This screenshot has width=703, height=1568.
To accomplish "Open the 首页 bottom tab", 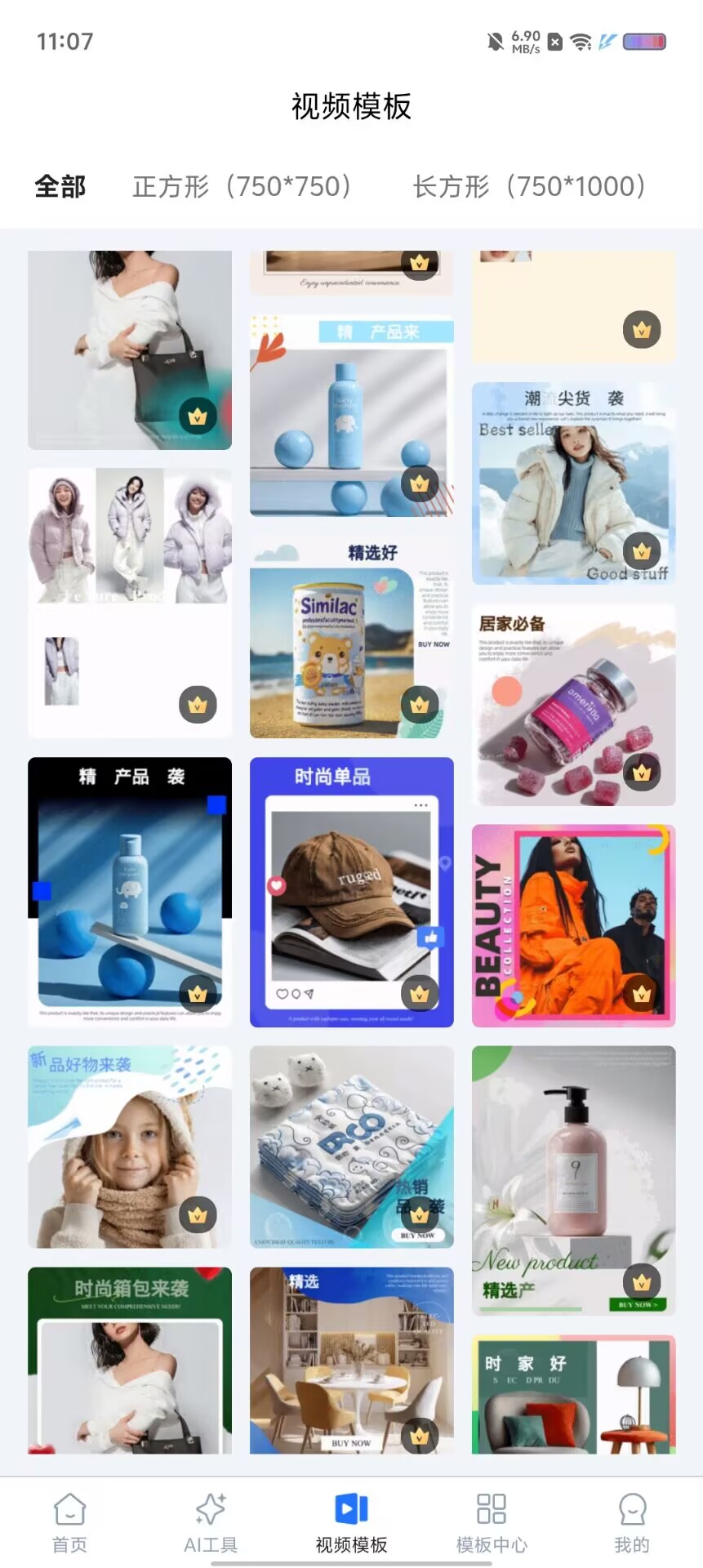I will tap(69, 1522).
